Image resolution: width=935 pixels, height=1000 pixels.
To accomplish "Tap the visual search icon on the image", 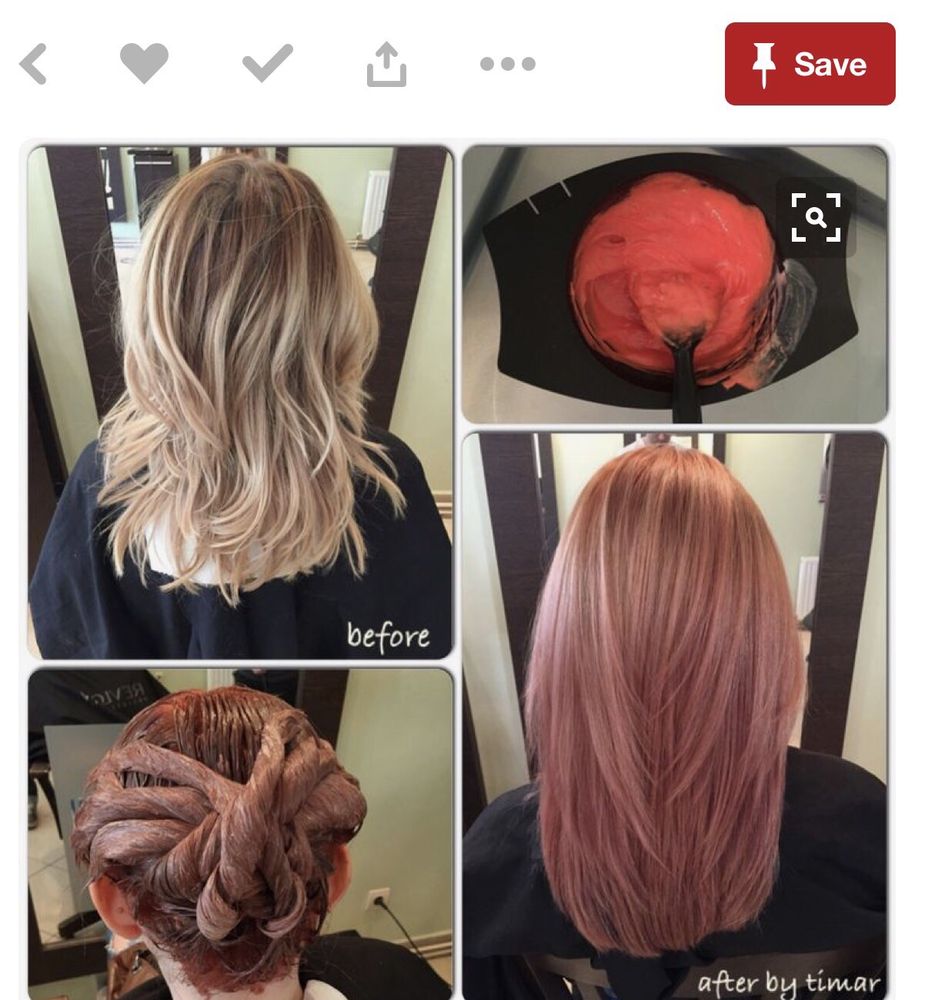I will 815,217.
